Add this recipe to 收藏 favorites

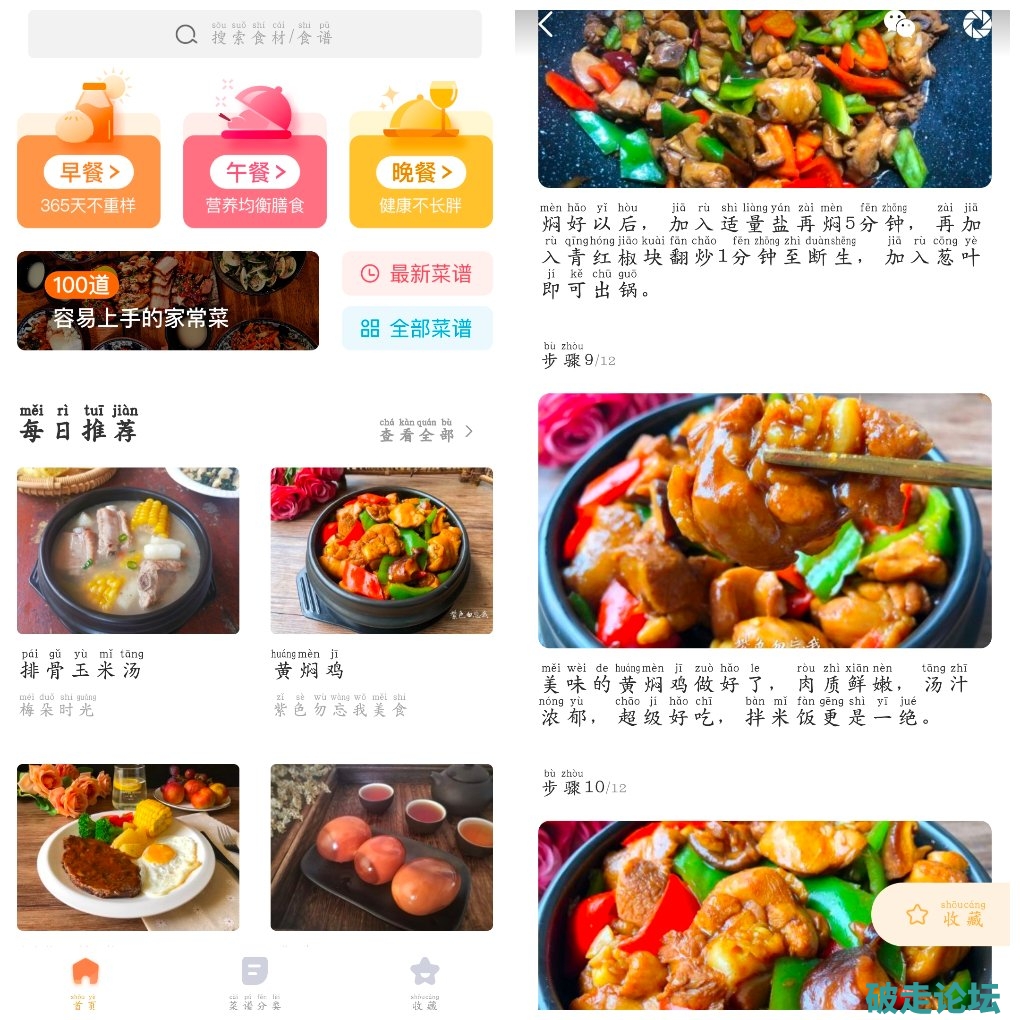point(941,914)
